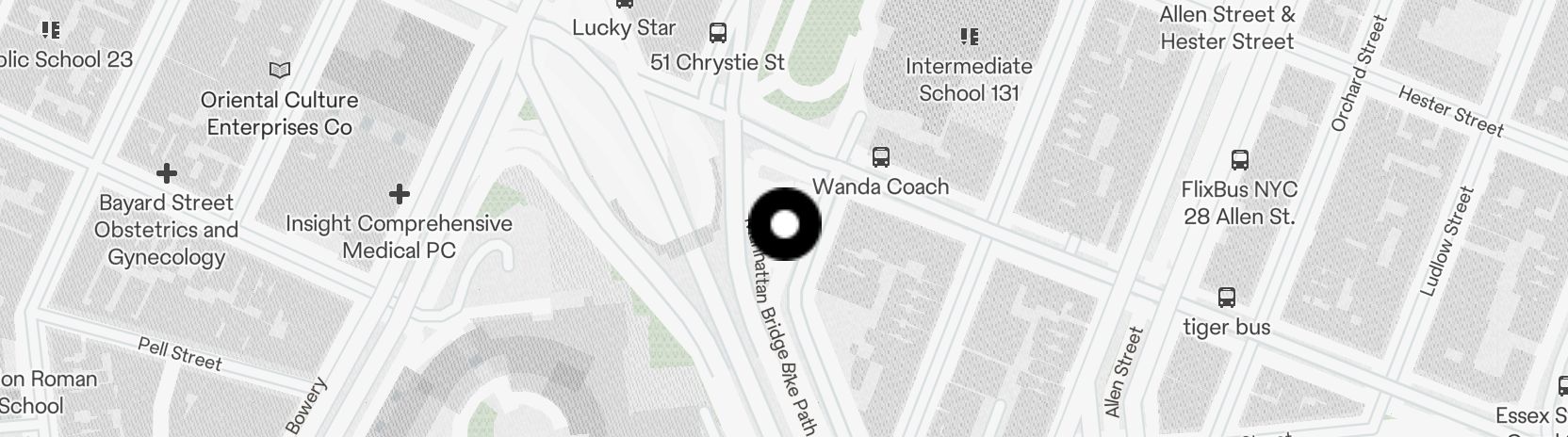
Task: Select the Lucky Star bus marker
Action: coord(624,6)
